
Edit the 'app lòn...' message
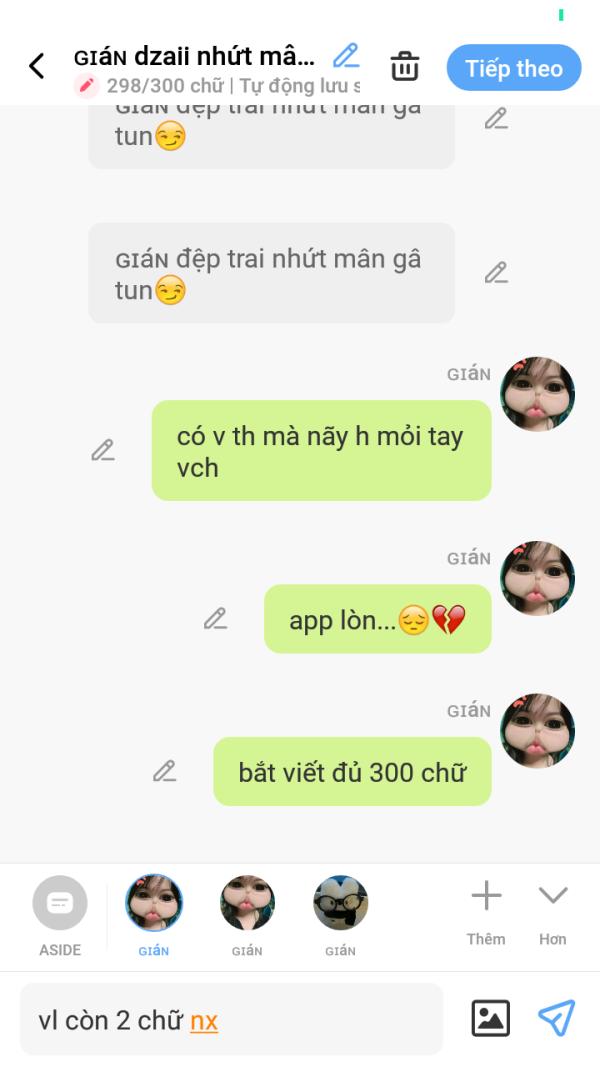click(x=215, y=619)
